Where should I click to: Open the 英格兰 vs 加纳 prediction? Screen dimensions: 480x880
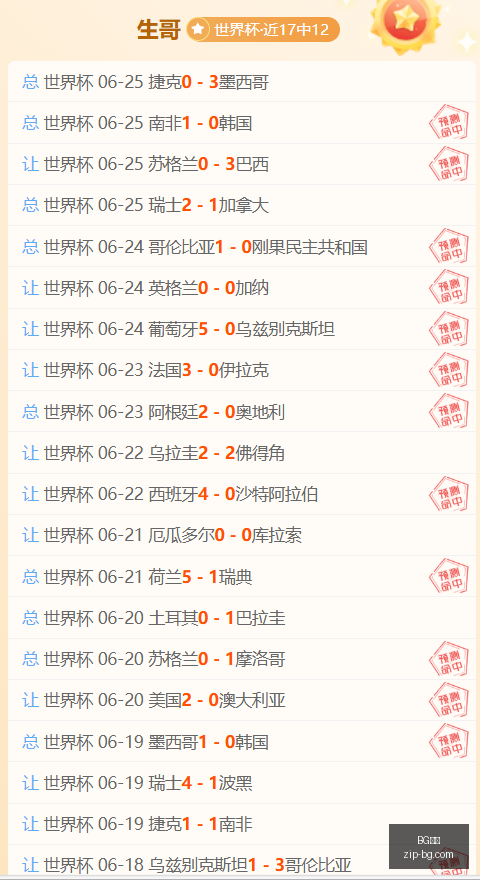click(242, 288)
